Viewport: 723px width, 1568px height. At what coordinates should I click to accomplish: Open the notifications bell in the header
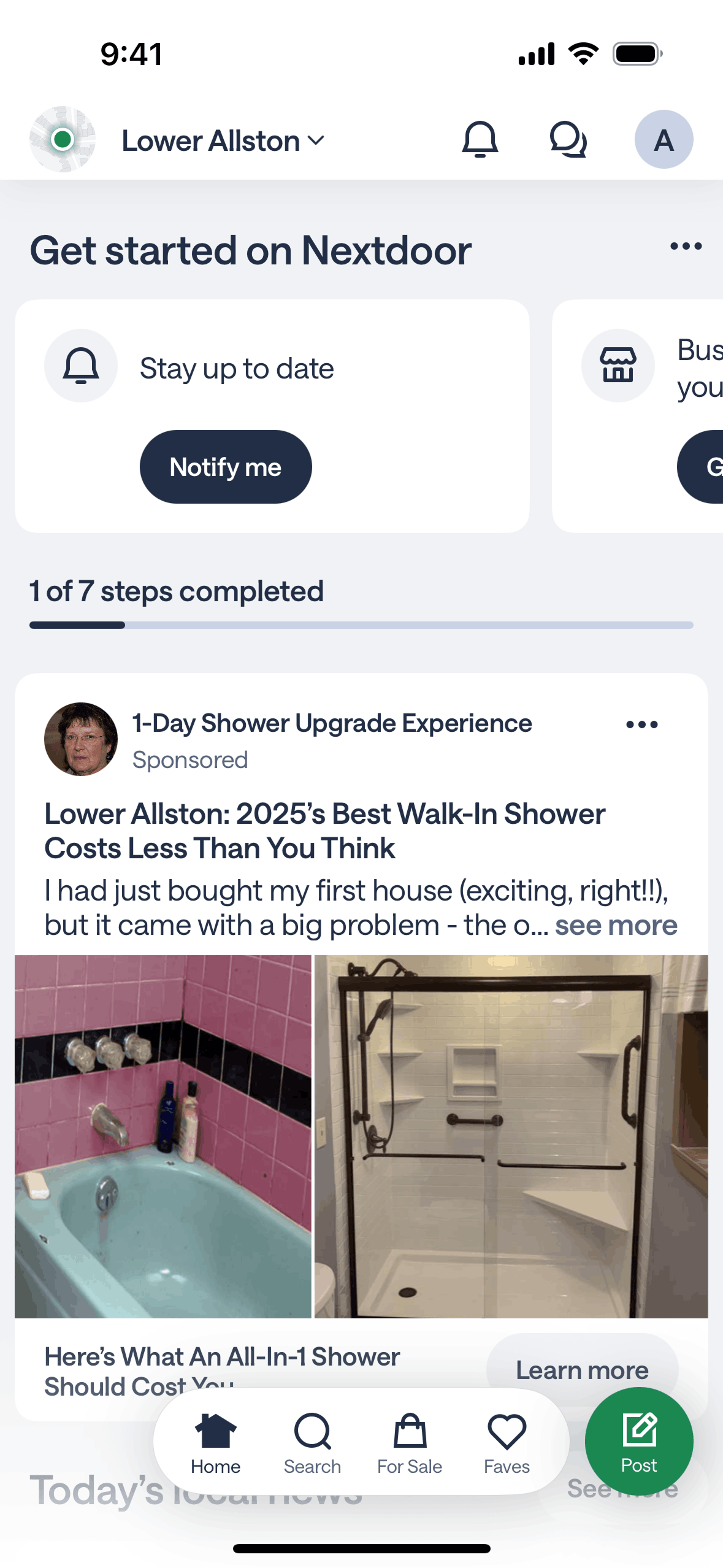pos(480,140)
